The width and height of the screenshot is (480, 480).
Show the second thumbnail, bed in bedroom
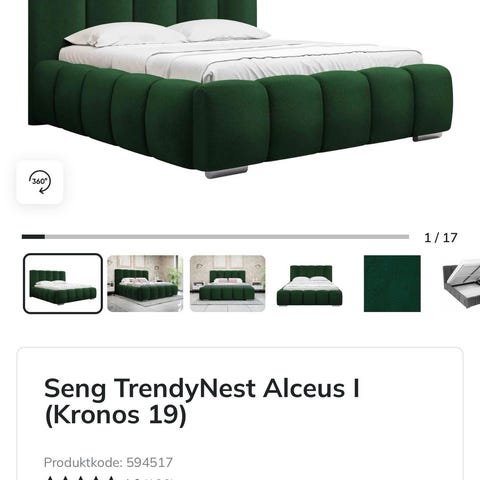(145, 284)
